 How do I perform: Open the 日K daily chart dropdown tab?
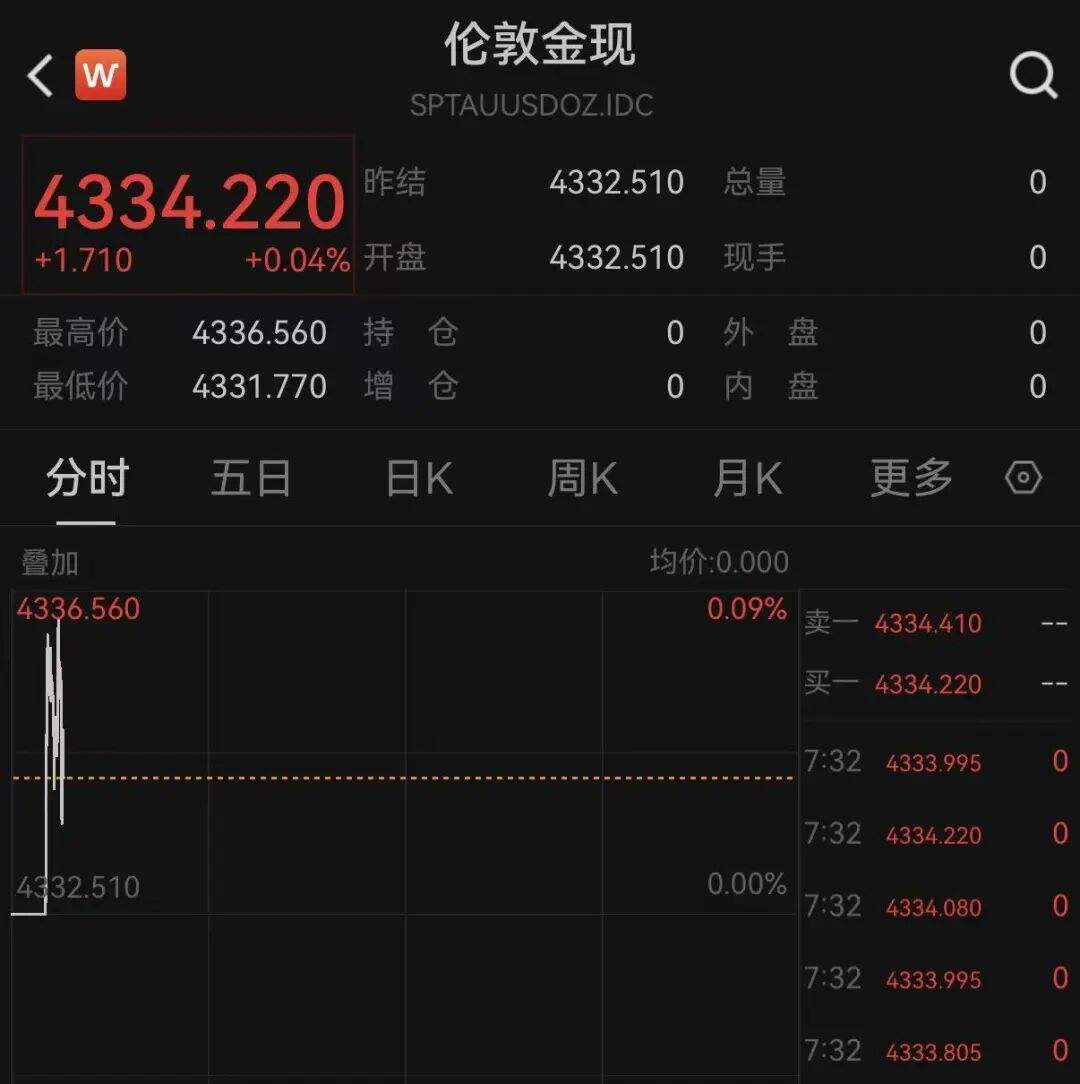click(417, 479)
